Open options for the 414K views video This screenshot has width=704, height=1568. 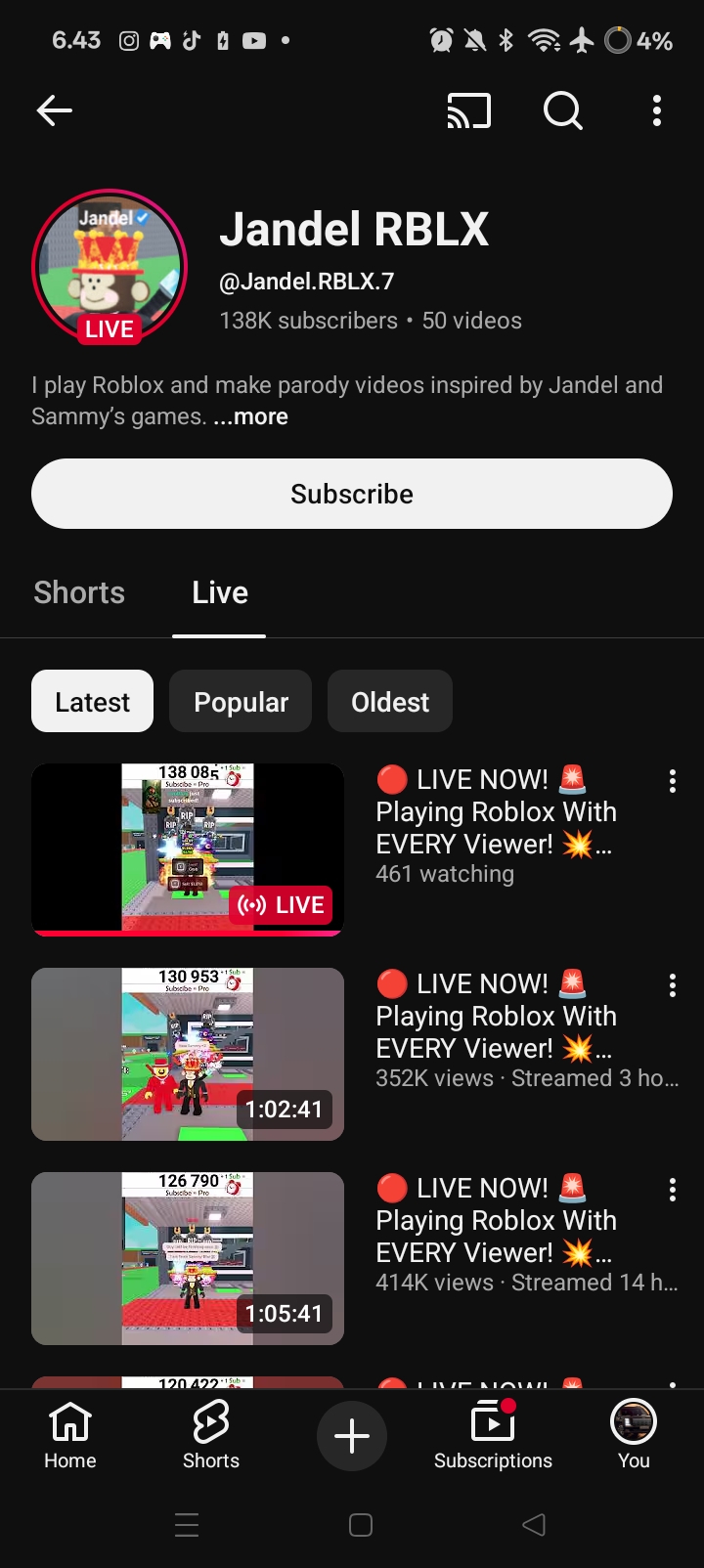672,1190
